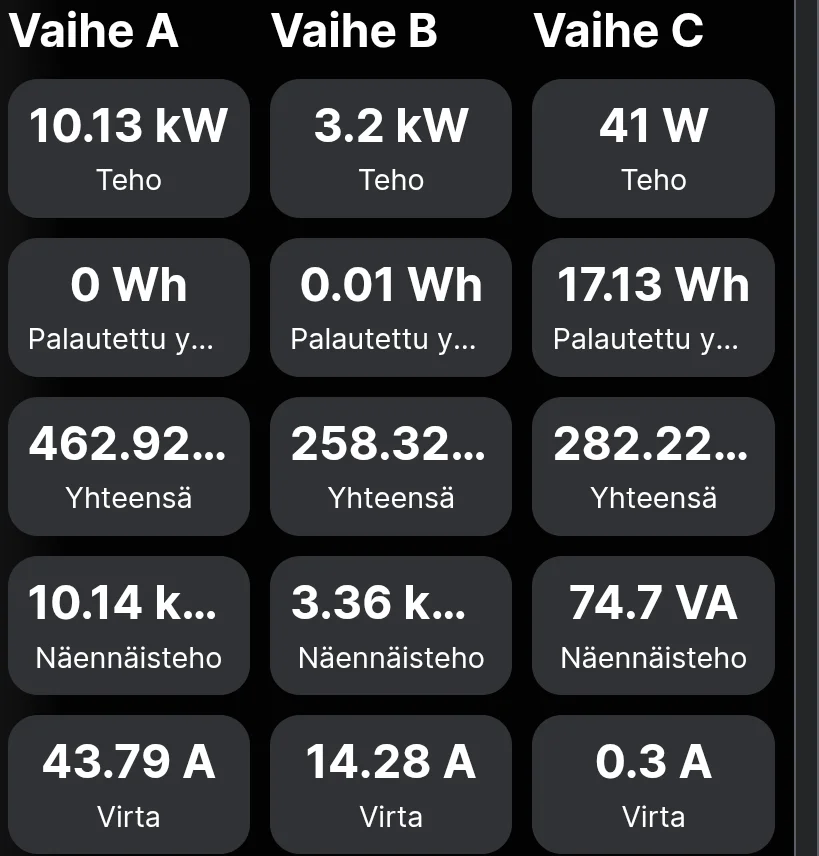This screenshot has width=819, height=856.
Task: Open Vaihe A Teho 10.13 kW tile
Action: coord(129,148)
